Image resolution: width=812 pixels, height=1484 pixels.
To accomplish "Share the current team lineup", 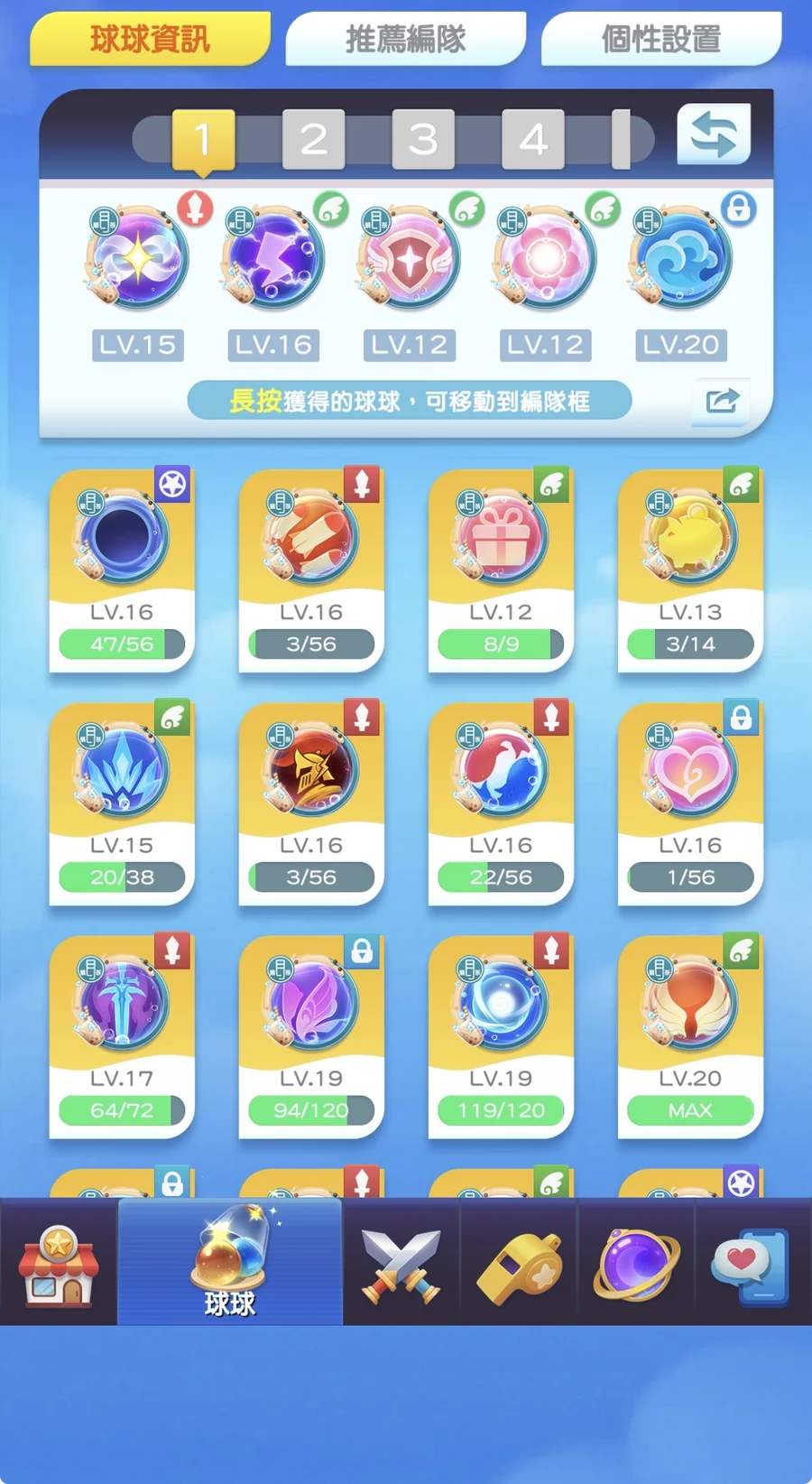I will (x=721, y=400).
